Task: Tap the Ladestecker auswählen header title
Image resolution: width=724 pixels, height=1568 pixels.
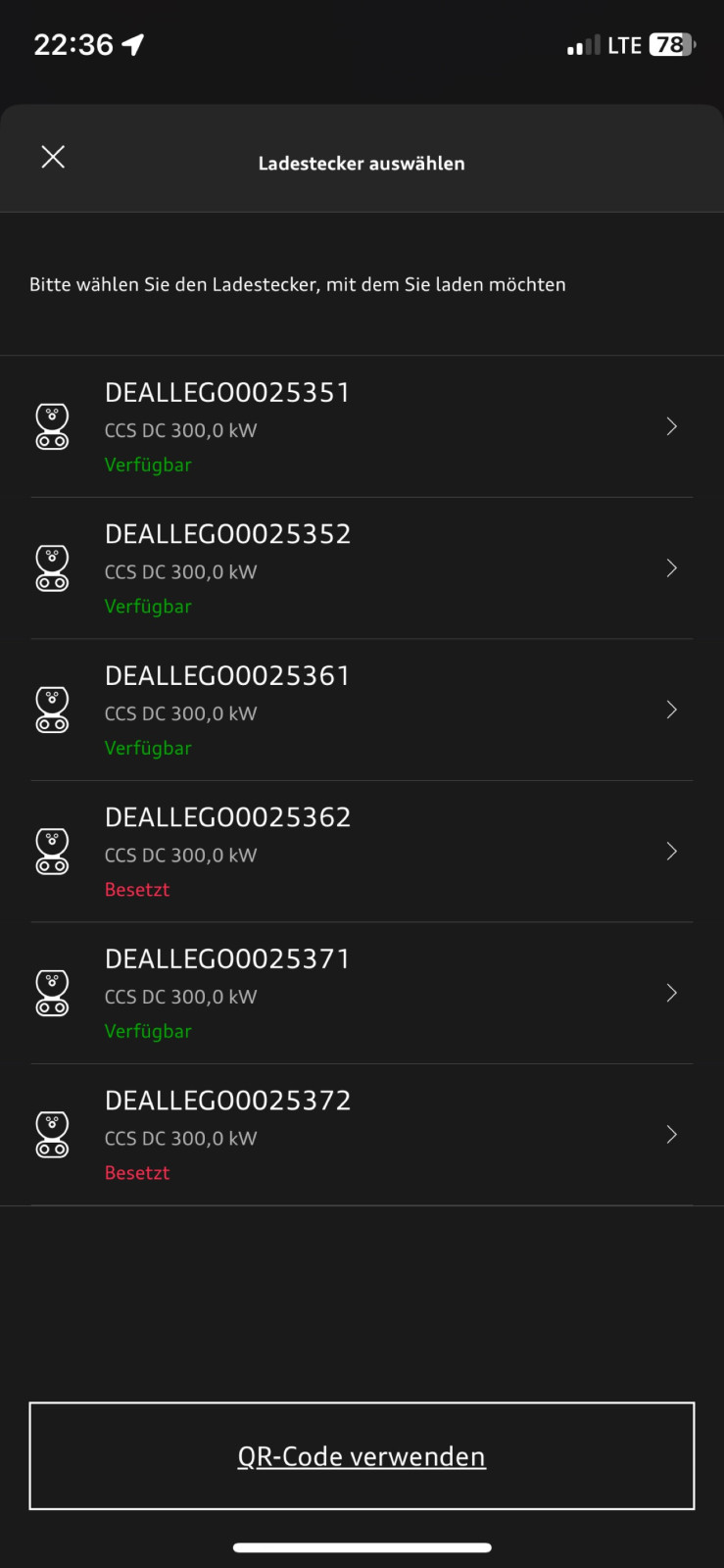Action: (x=362, y=163)
